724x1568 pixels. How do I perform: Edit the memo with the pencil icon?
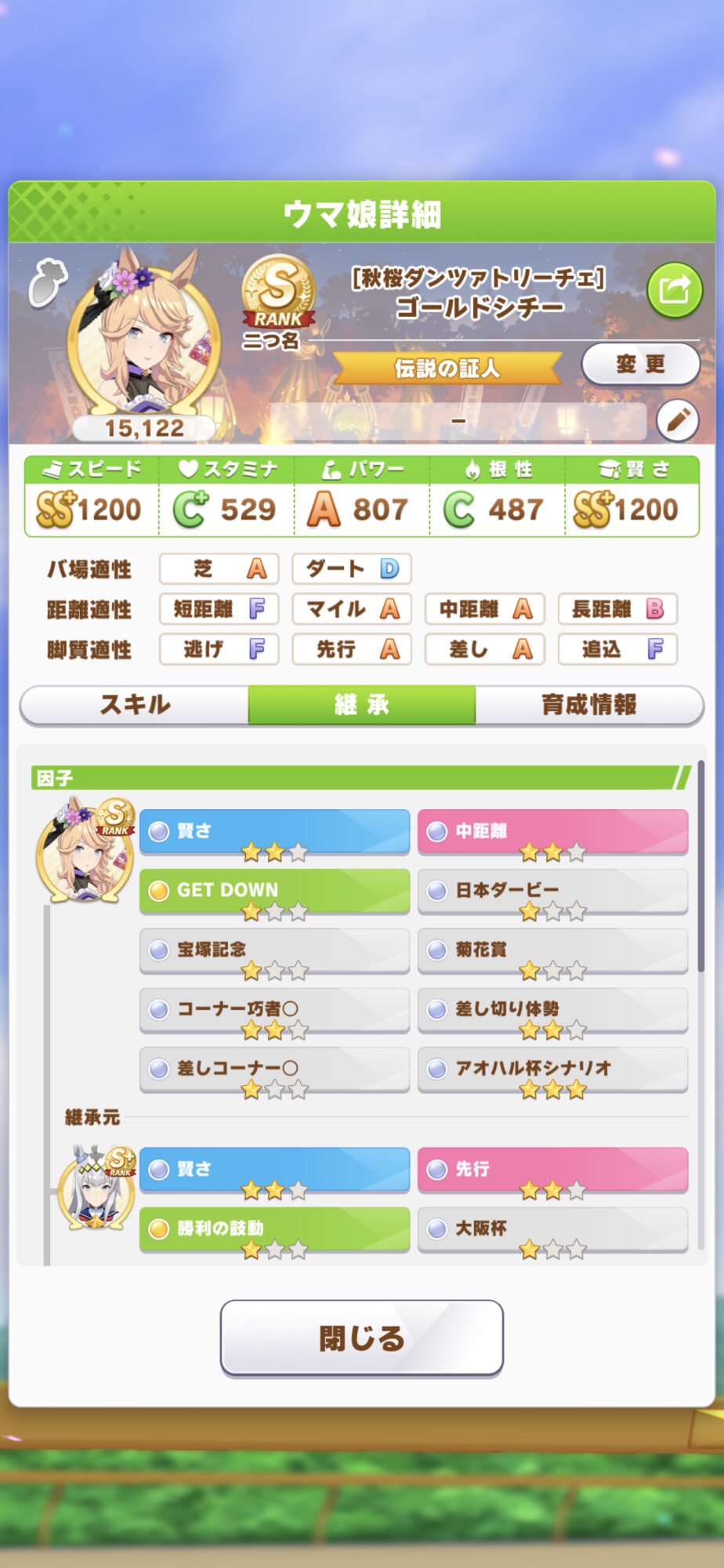point(677,420)
